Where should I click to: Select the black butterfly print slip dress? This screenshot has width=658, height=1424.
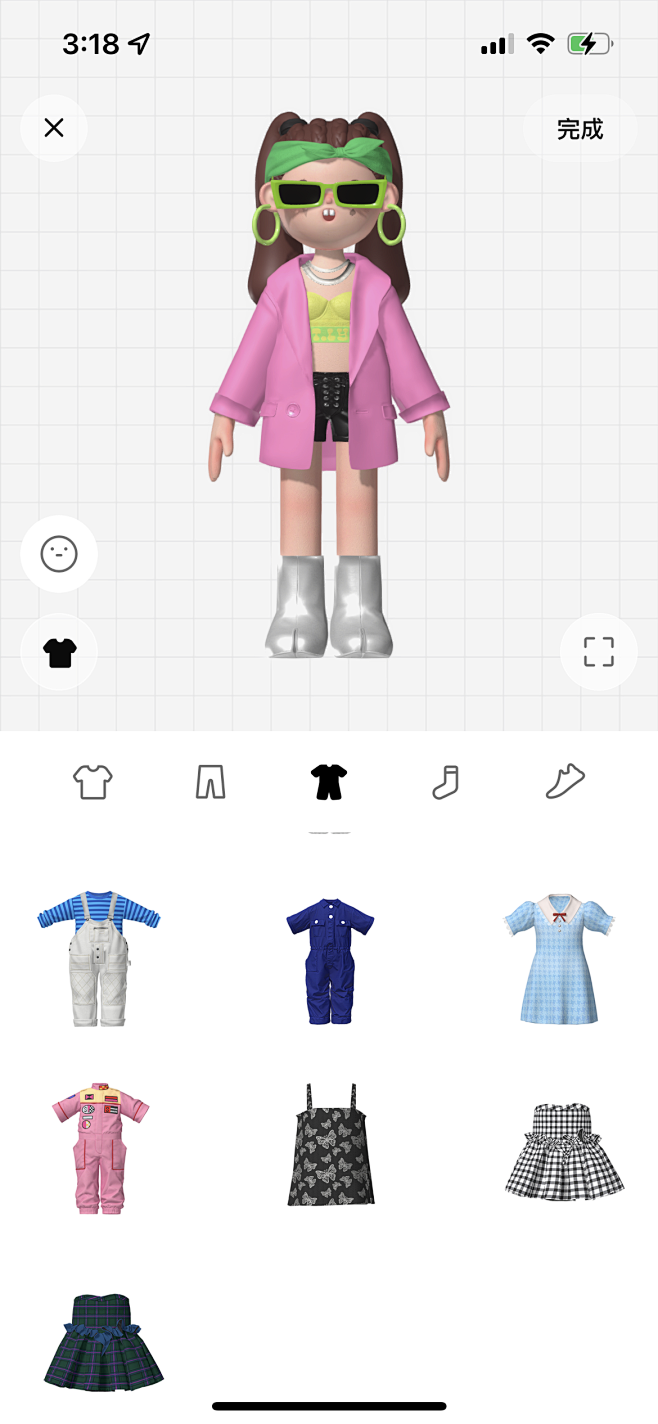(330, 1145)
